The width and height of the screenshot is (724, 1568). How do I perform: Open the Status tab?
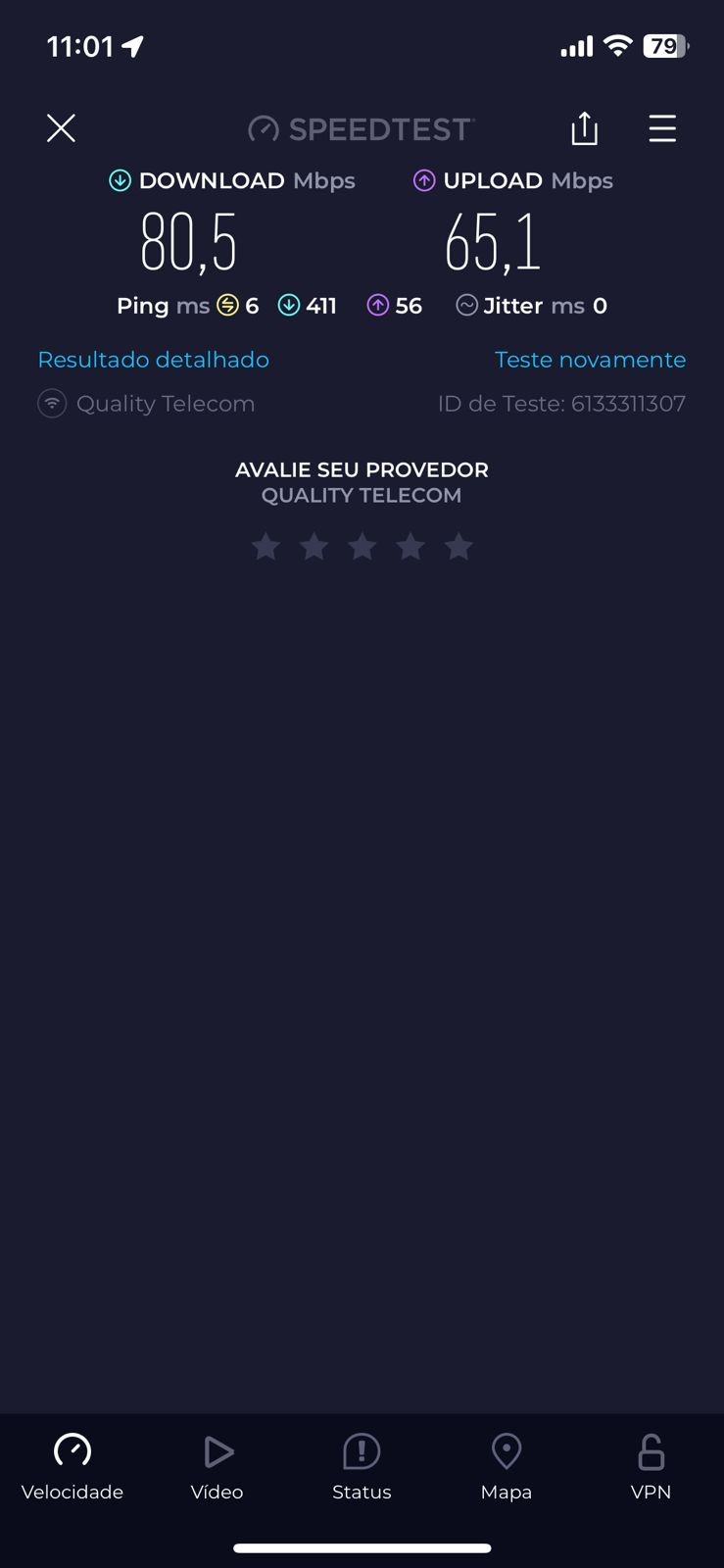tap(362, 1467)
